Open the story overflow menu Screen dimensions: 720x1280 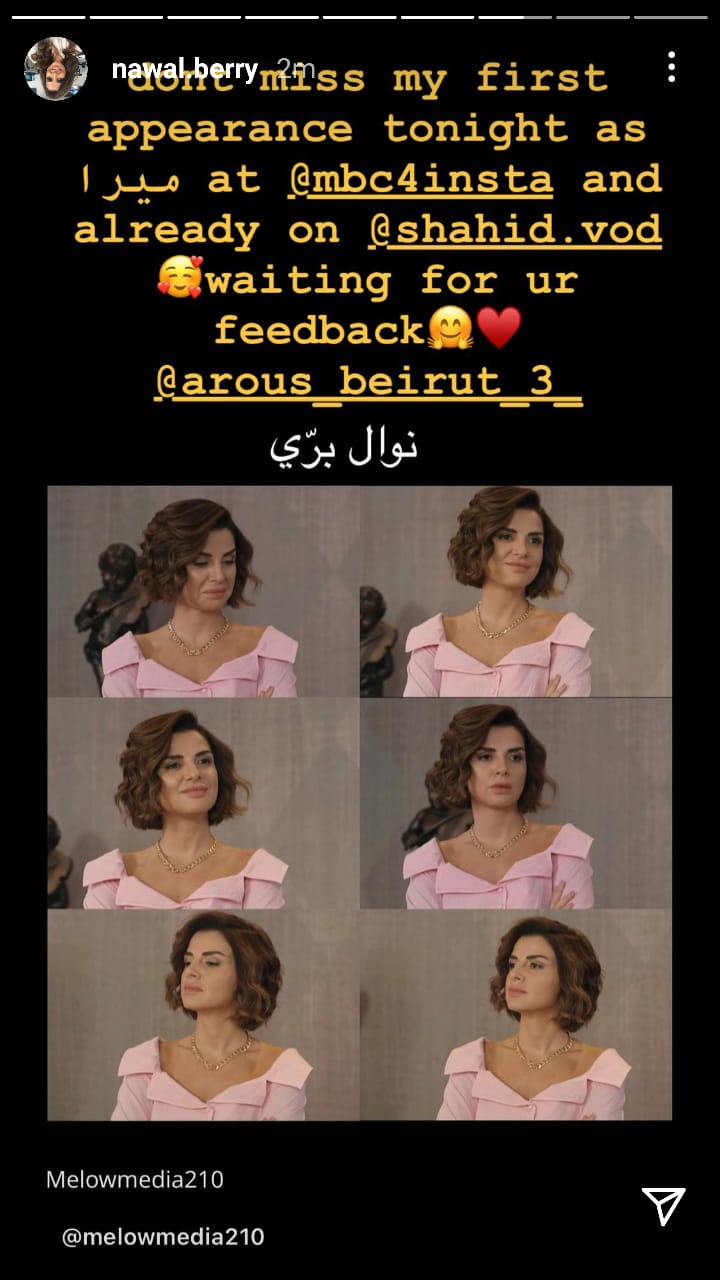(x=671, y=68)
